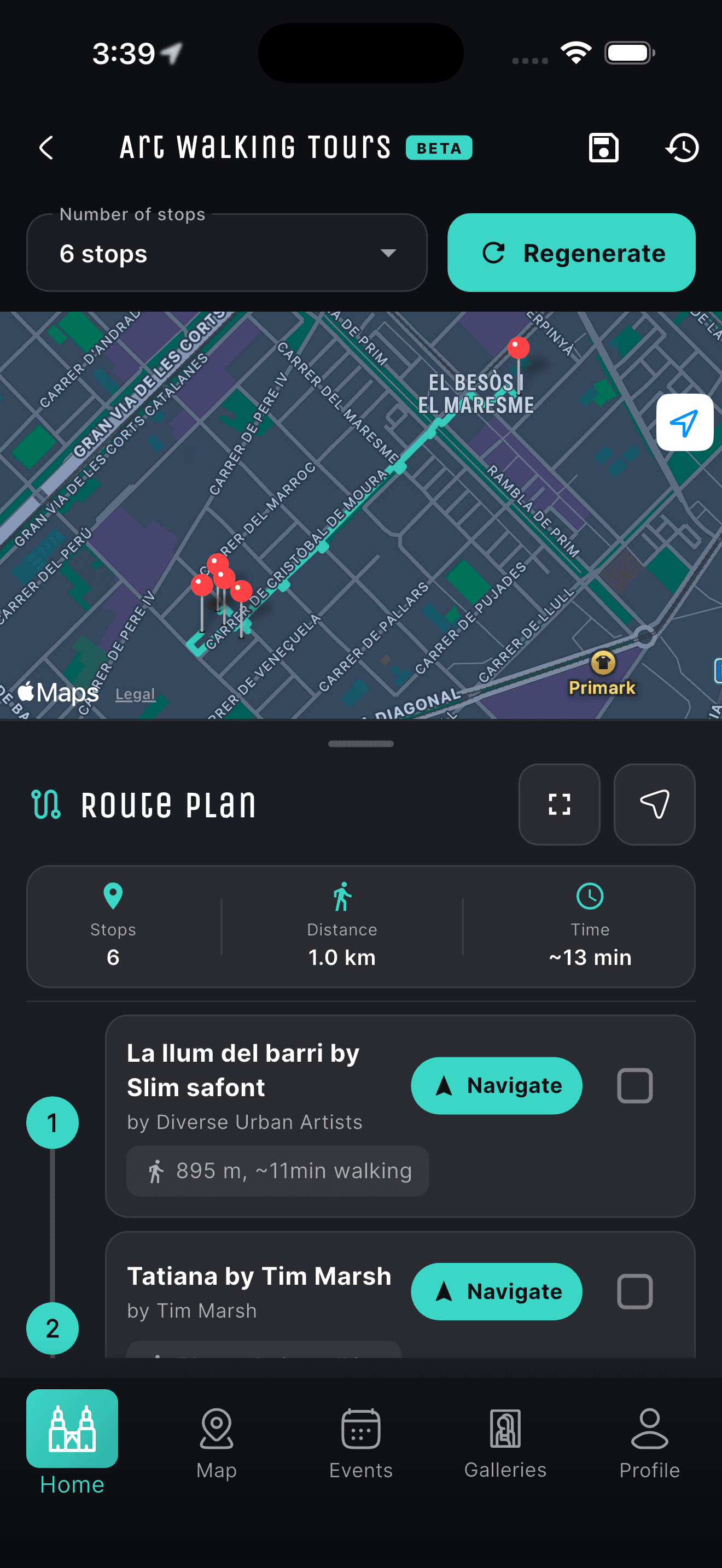Center map on my location
Image resolution: width=722 pixels, height=1568 pixels.
pos(684,423)
